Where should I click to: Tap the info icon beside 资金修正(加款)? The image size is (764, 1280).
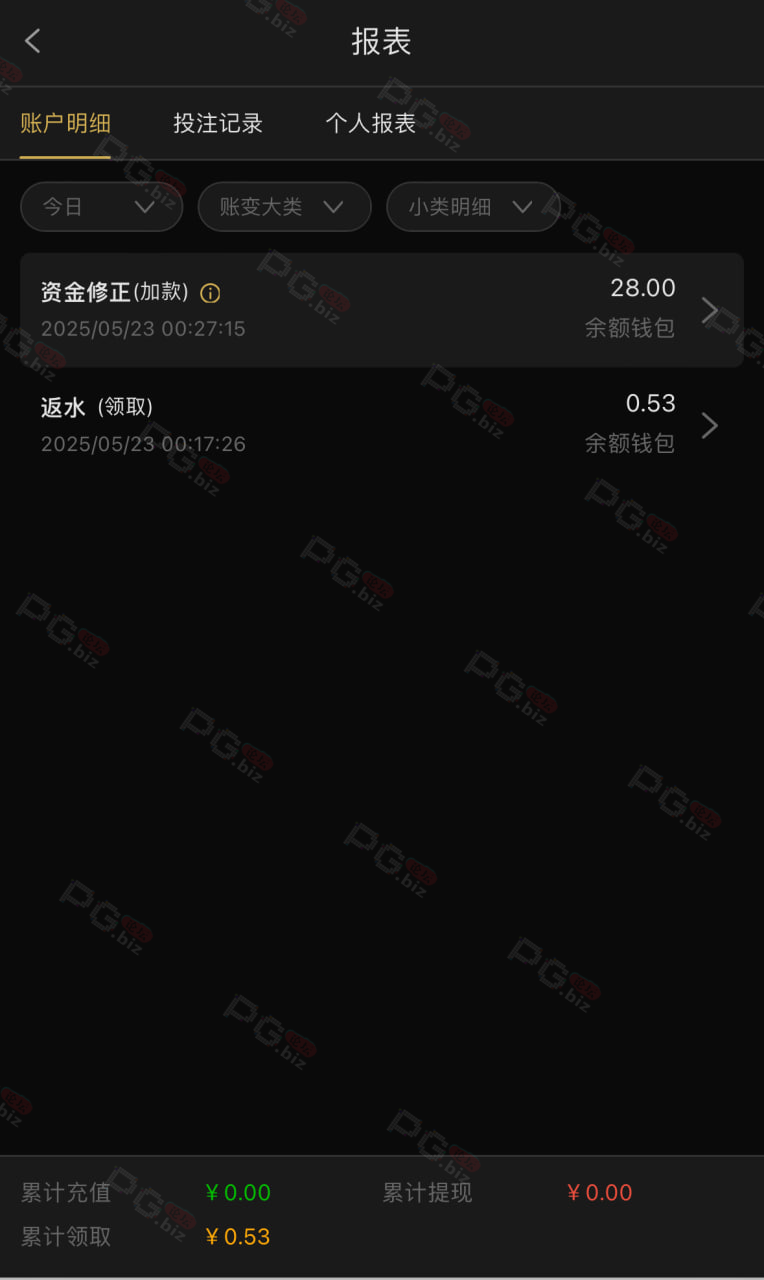(x=210, y=293)
